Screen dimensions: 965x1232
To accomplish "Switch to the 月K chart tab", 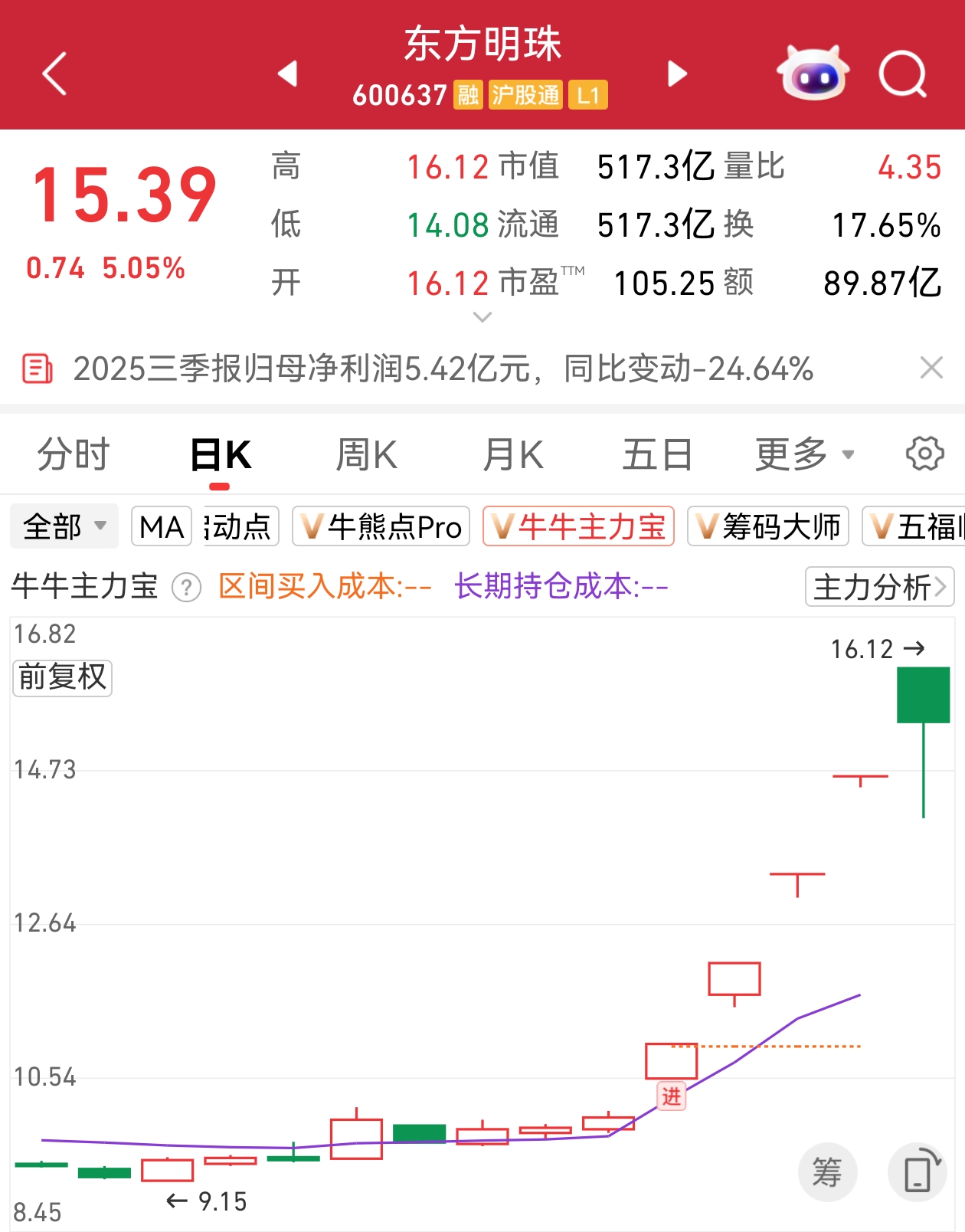I will [x=512, y=455].
